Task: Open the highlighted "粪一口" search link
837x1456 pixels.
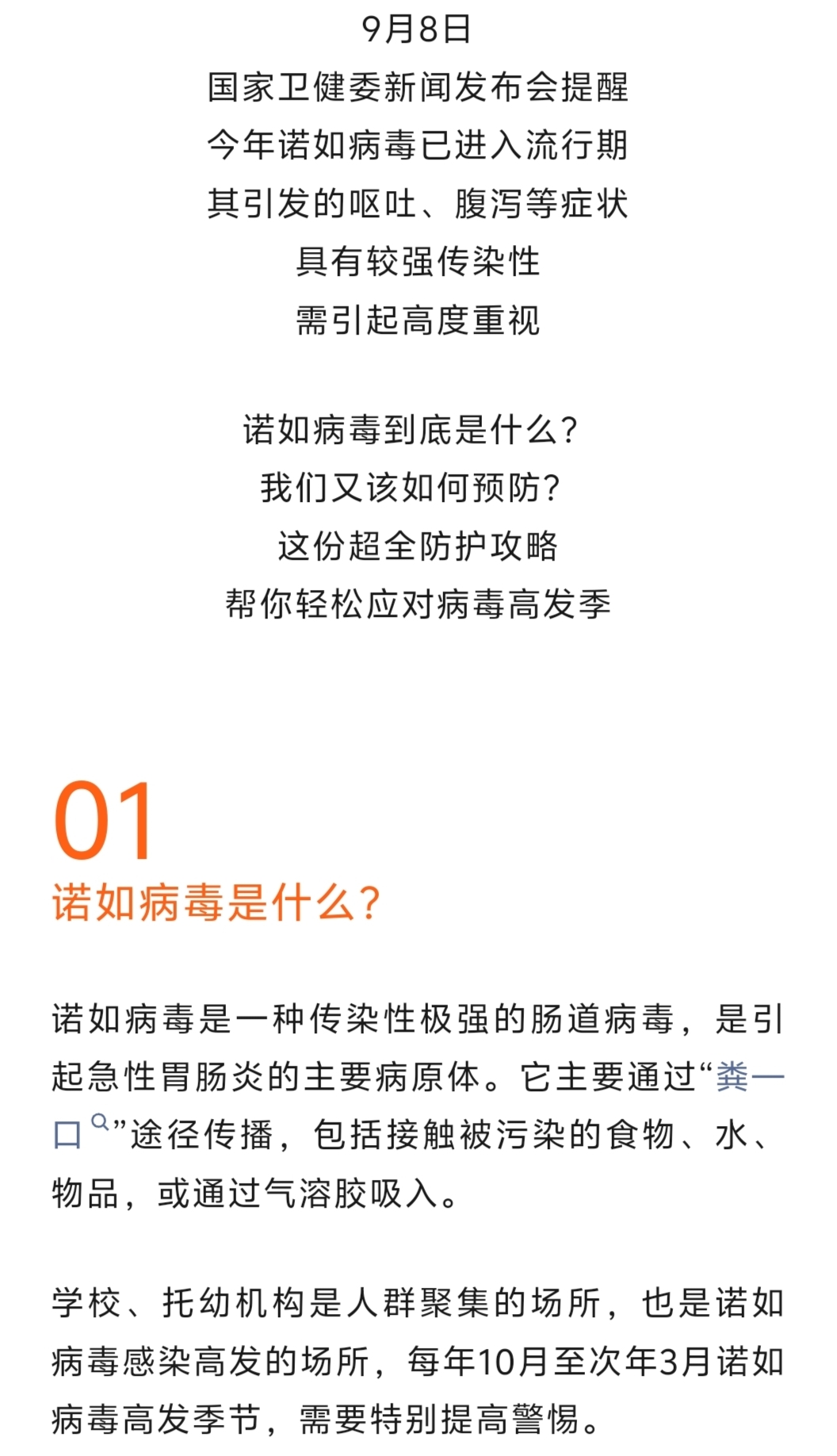Action: coord(749,1078)
